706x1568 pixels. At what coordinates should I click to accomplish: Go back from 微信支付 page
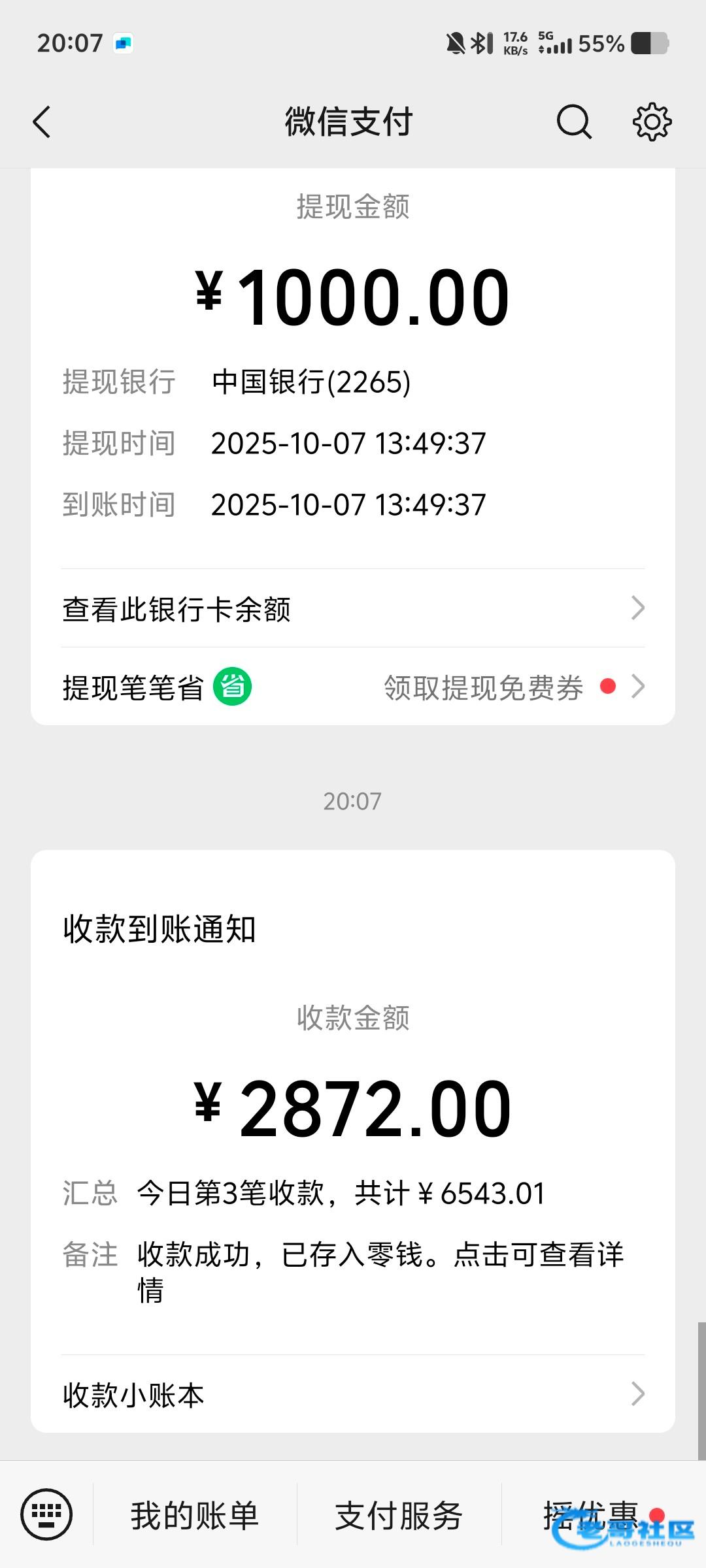point(42,122)
